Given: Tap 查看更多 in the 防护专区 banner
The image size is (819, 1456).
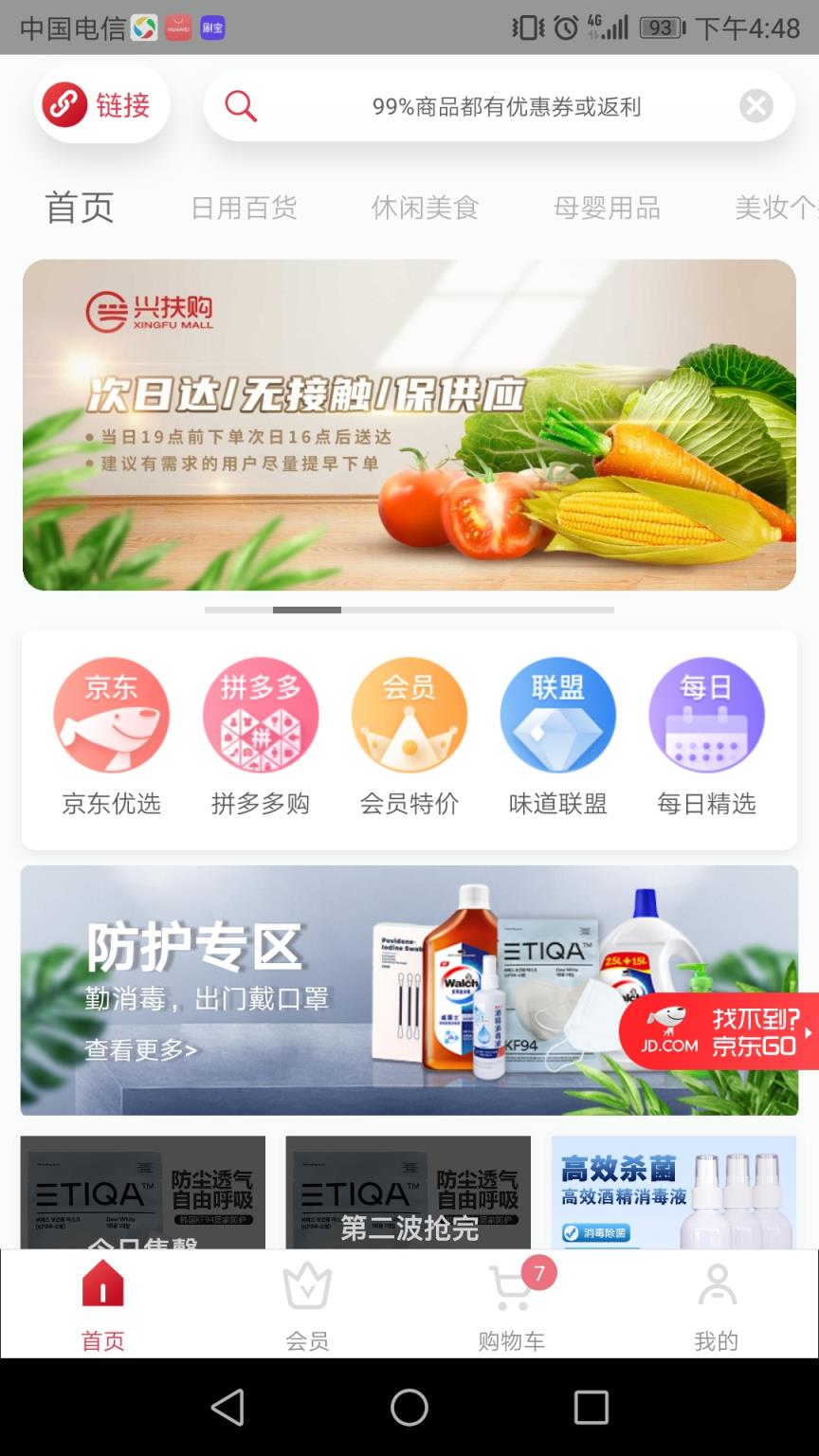Looking at the screenshot, I should [139, 1050].
